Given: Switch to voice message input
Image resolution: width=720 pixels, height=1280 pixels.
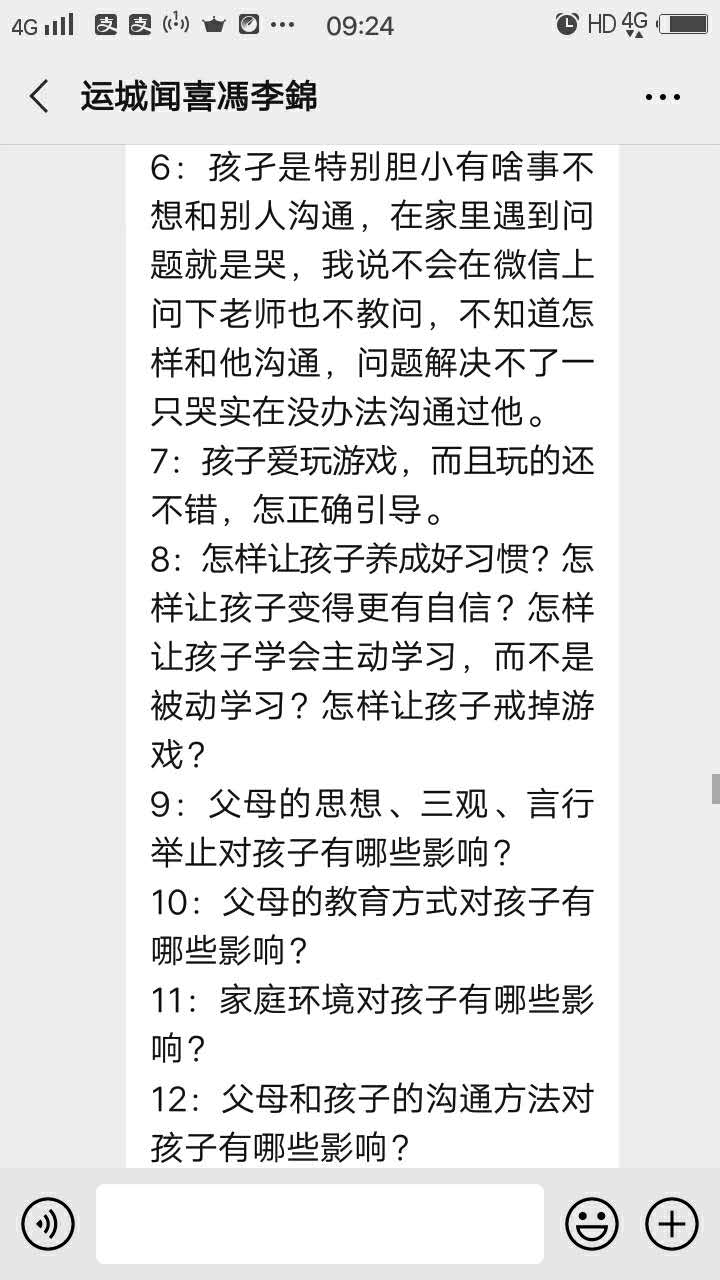Looking at the screenshot, I should pos(48,1223).
